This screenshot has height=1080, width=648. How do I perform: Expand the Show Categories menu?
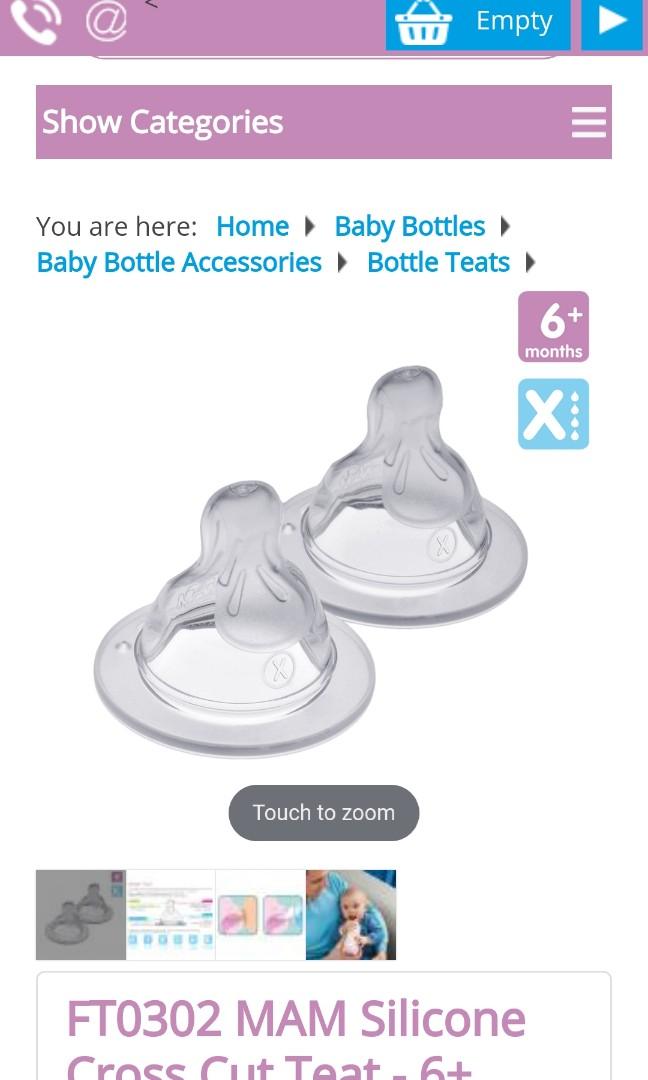pos(324,122)
